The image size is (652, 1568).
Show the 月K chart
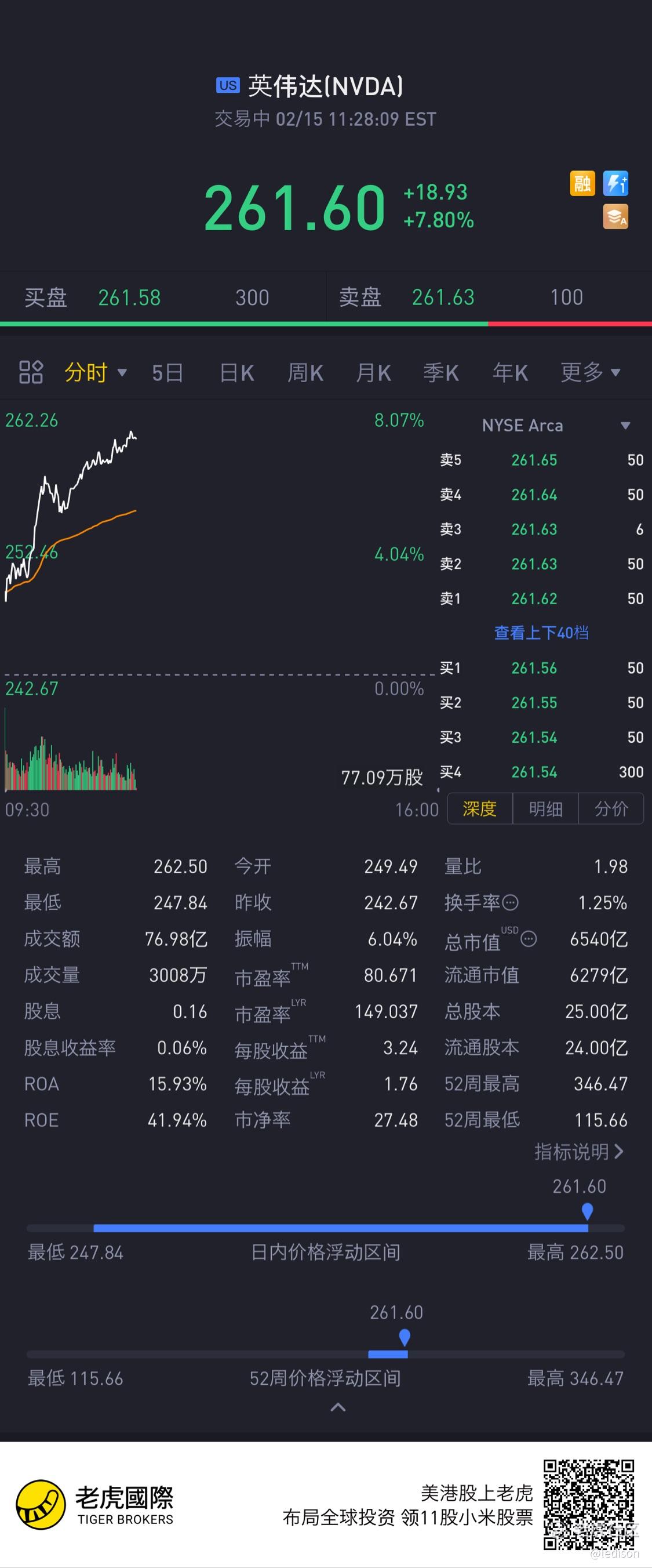[373, 372]
